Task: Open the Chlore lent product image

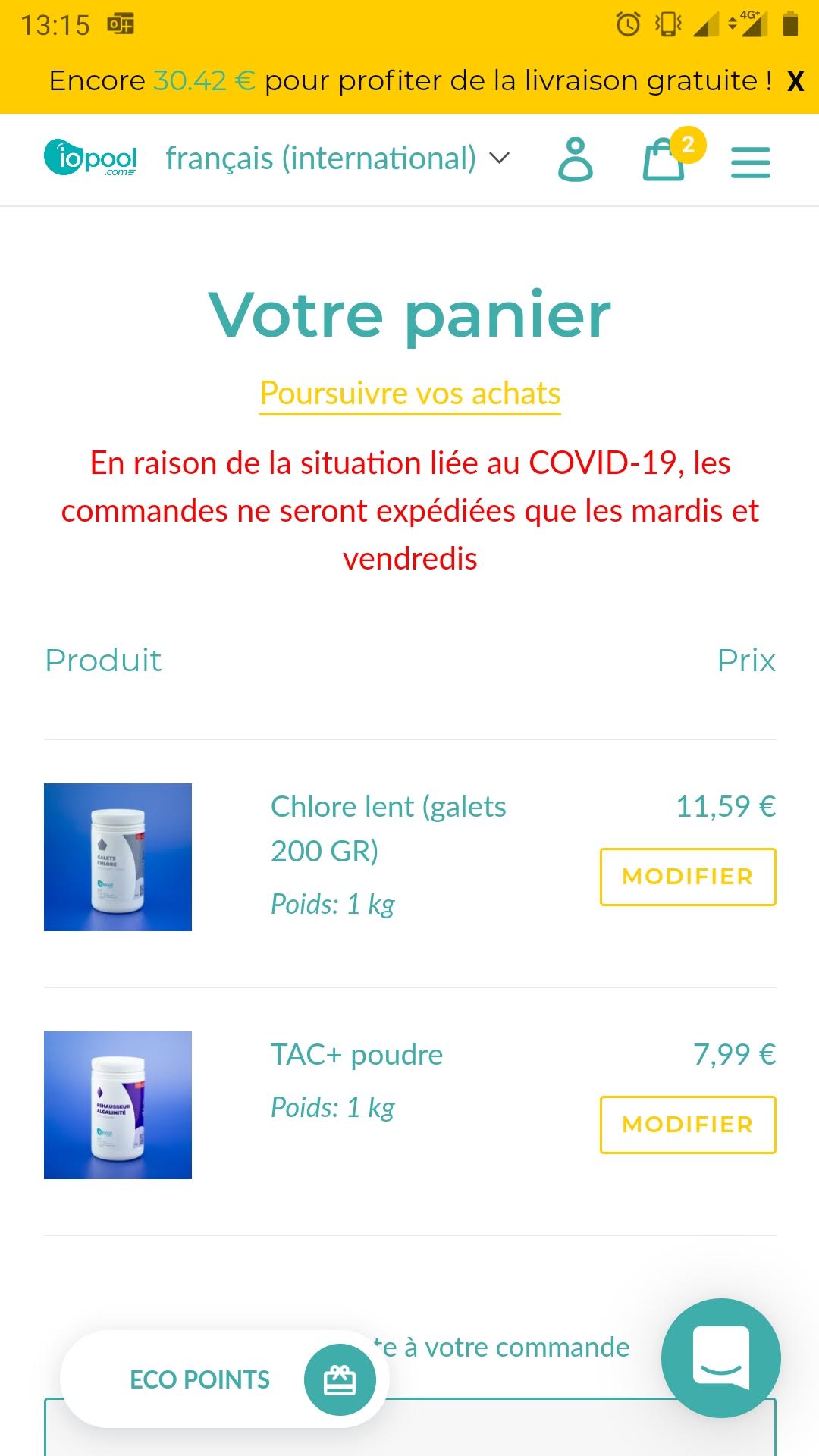Action: coord(118,857)
